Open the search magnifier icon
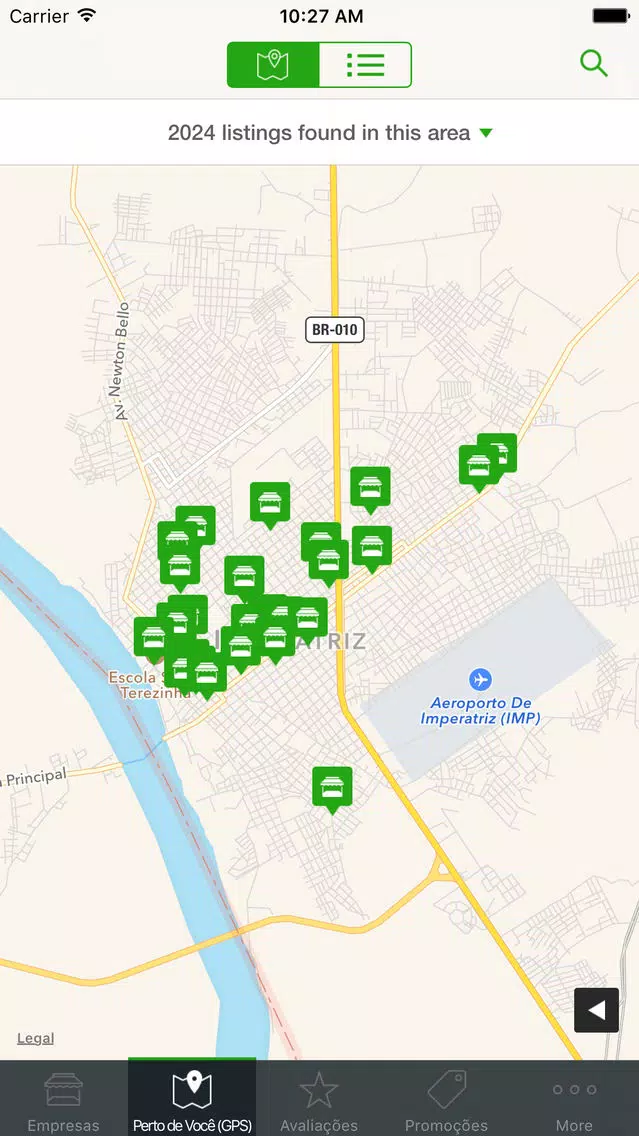Image resolution: width=639 pixels, height=1136 pixels. 594,64
